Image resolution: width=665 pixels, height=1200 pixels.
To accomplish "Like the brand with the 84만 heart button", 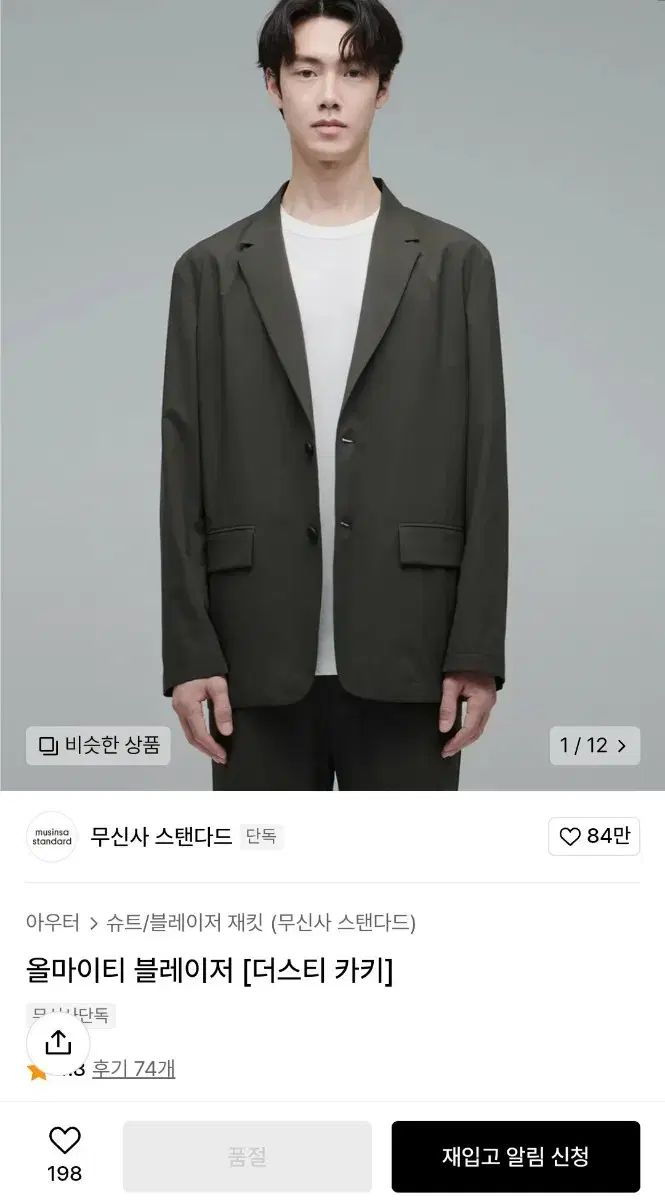I will [594, 836].
